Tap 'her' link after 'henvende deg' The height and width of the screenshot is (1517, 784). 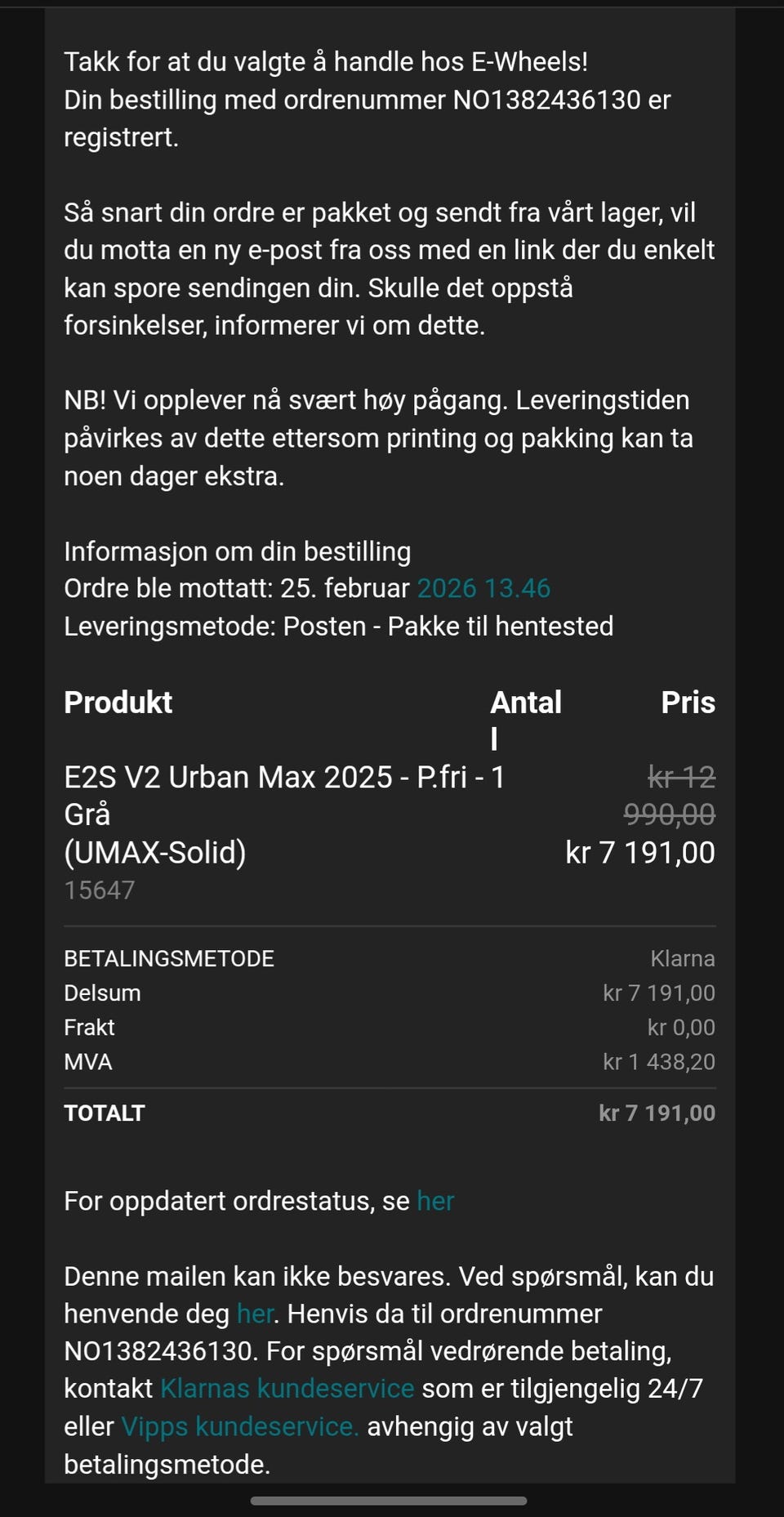[x=255, y=1314]
